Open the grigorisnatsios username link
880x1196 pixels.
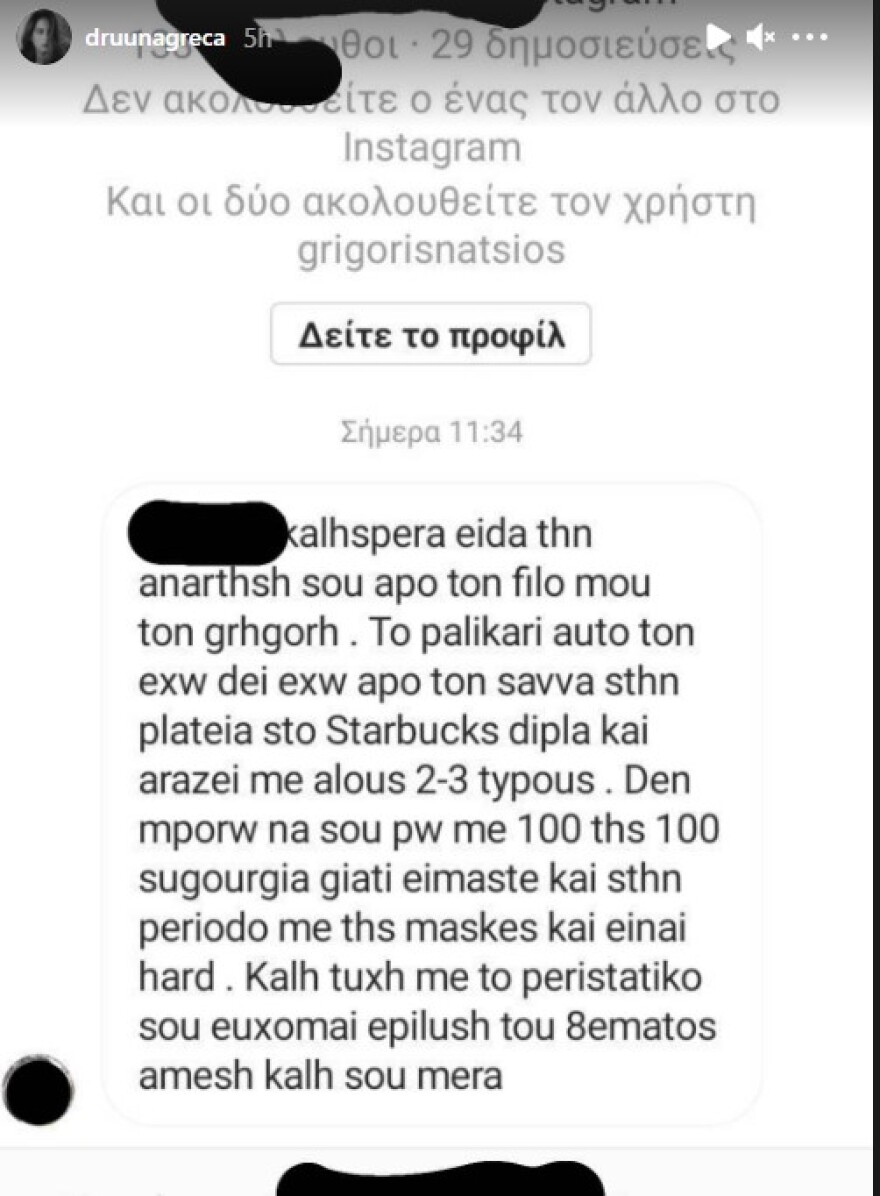(x=432, y=249)
